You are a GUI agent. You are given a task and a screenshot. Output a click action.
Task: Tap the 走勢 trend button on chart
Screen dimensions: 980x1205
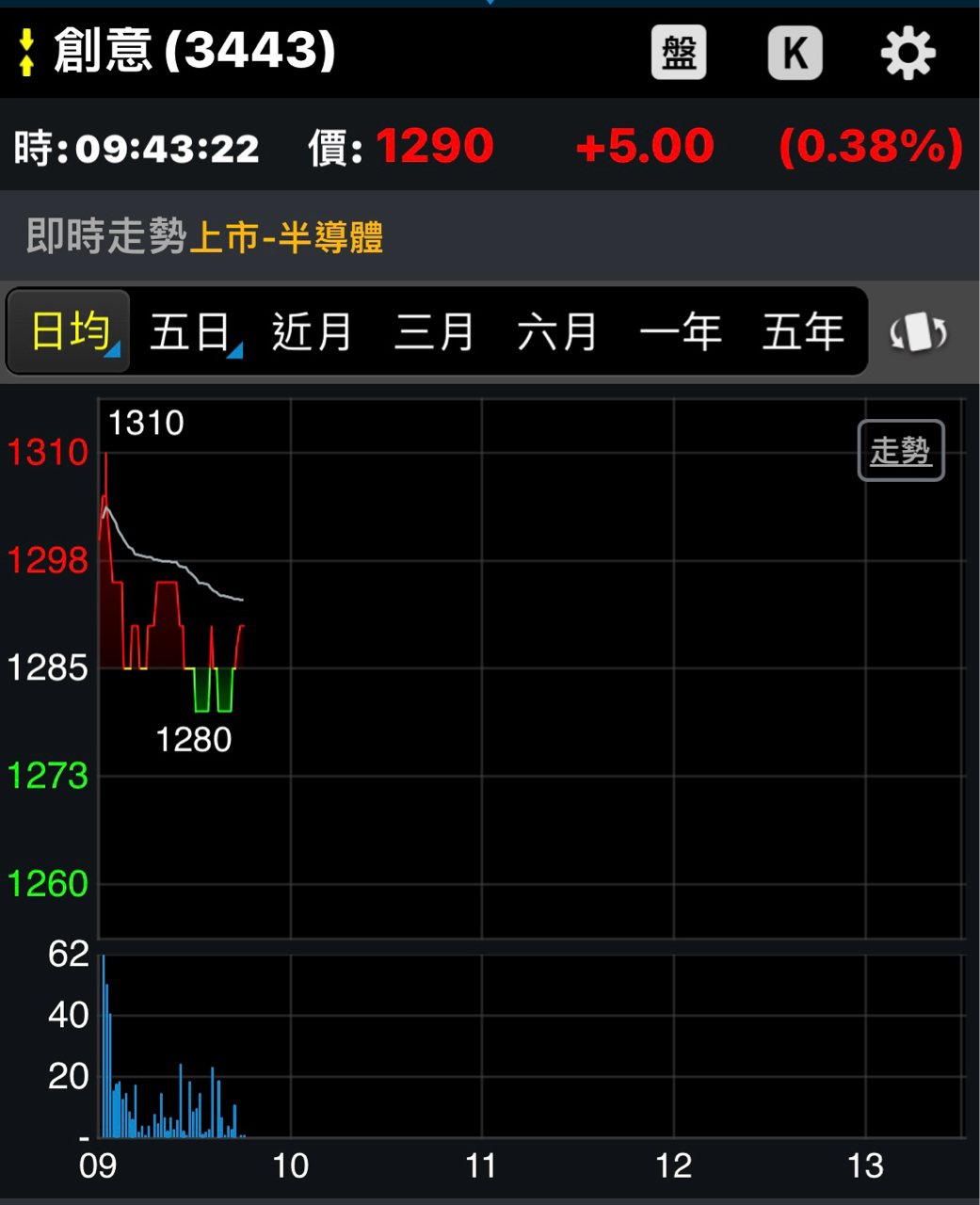pyautogui.click(x=901, y=451)
